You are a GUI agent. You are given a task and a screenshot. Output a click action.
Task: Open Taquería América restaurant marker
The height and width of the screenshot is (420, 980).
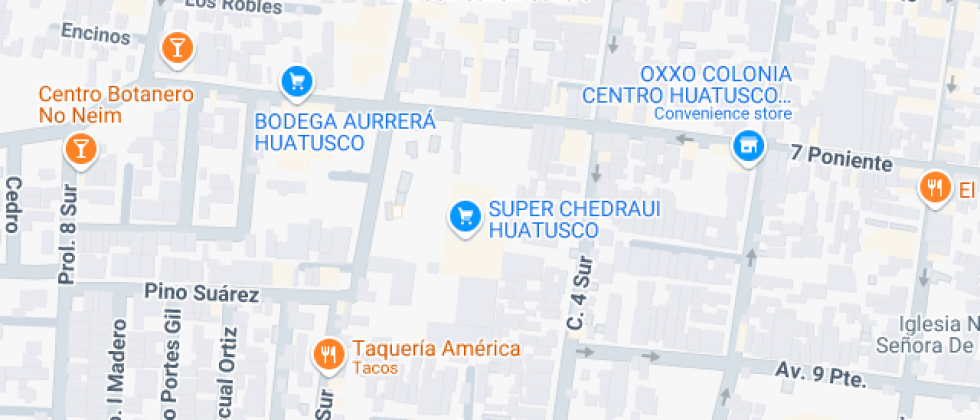pyautogui.click(x=329, y=356)
